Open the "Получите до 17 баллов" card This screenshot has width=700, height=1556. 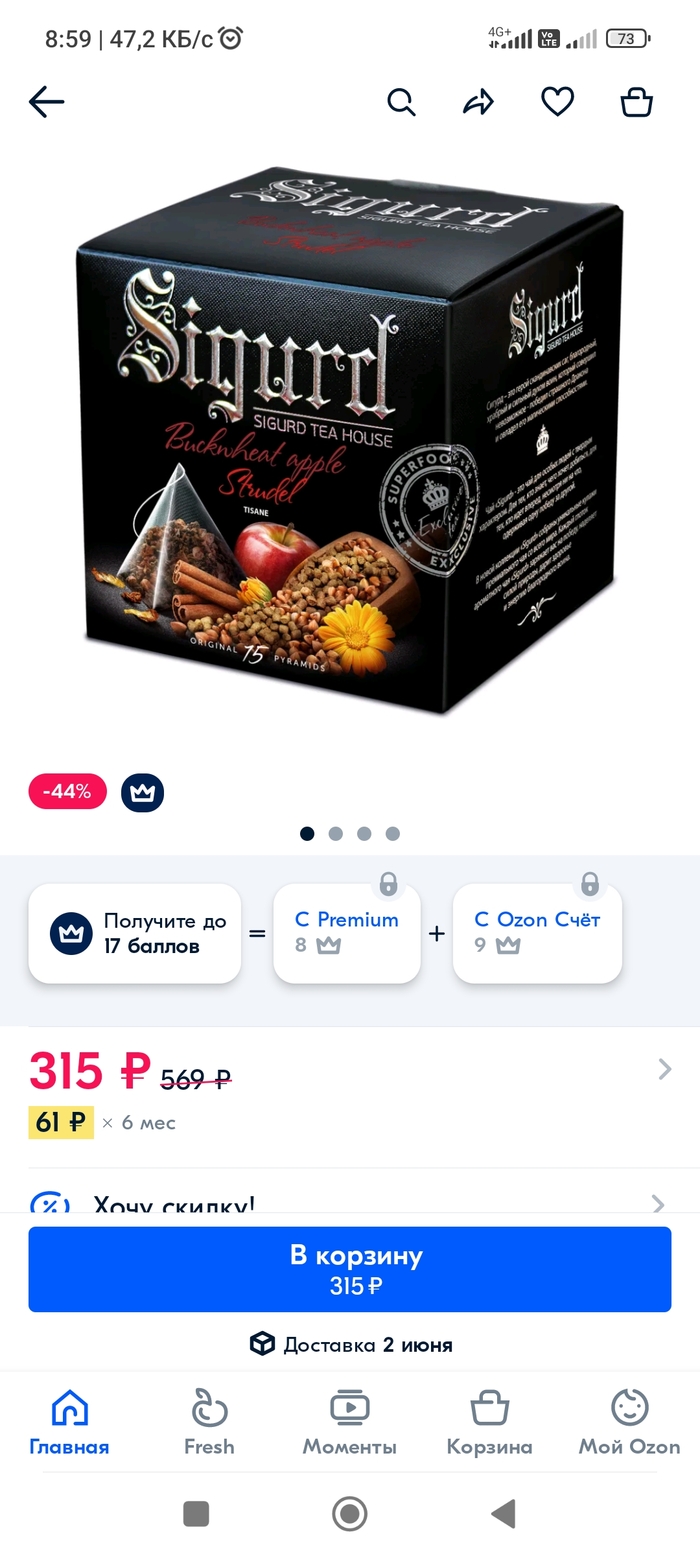pos(135,933)
